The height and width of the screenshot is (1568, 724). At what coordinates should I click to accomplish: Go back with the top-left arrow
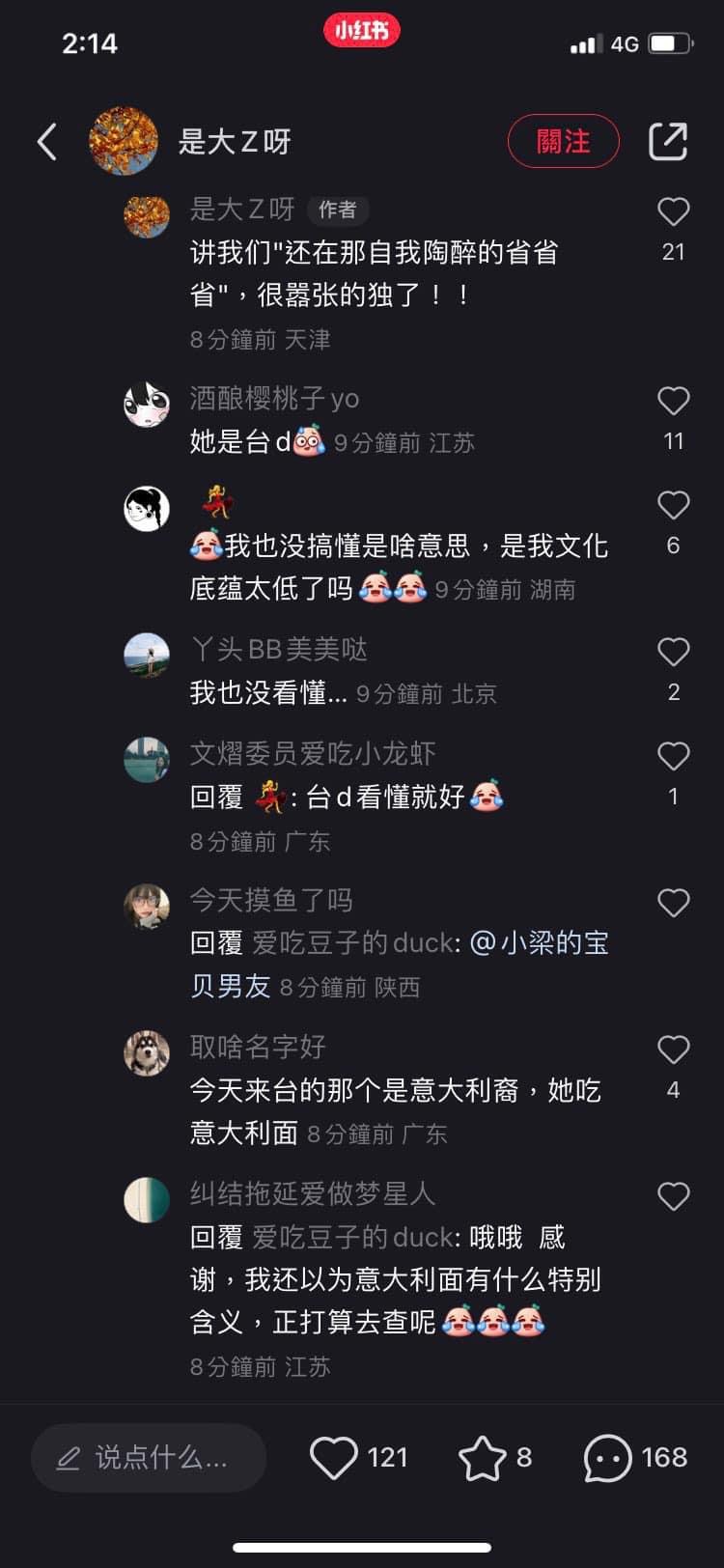[47, 142]
